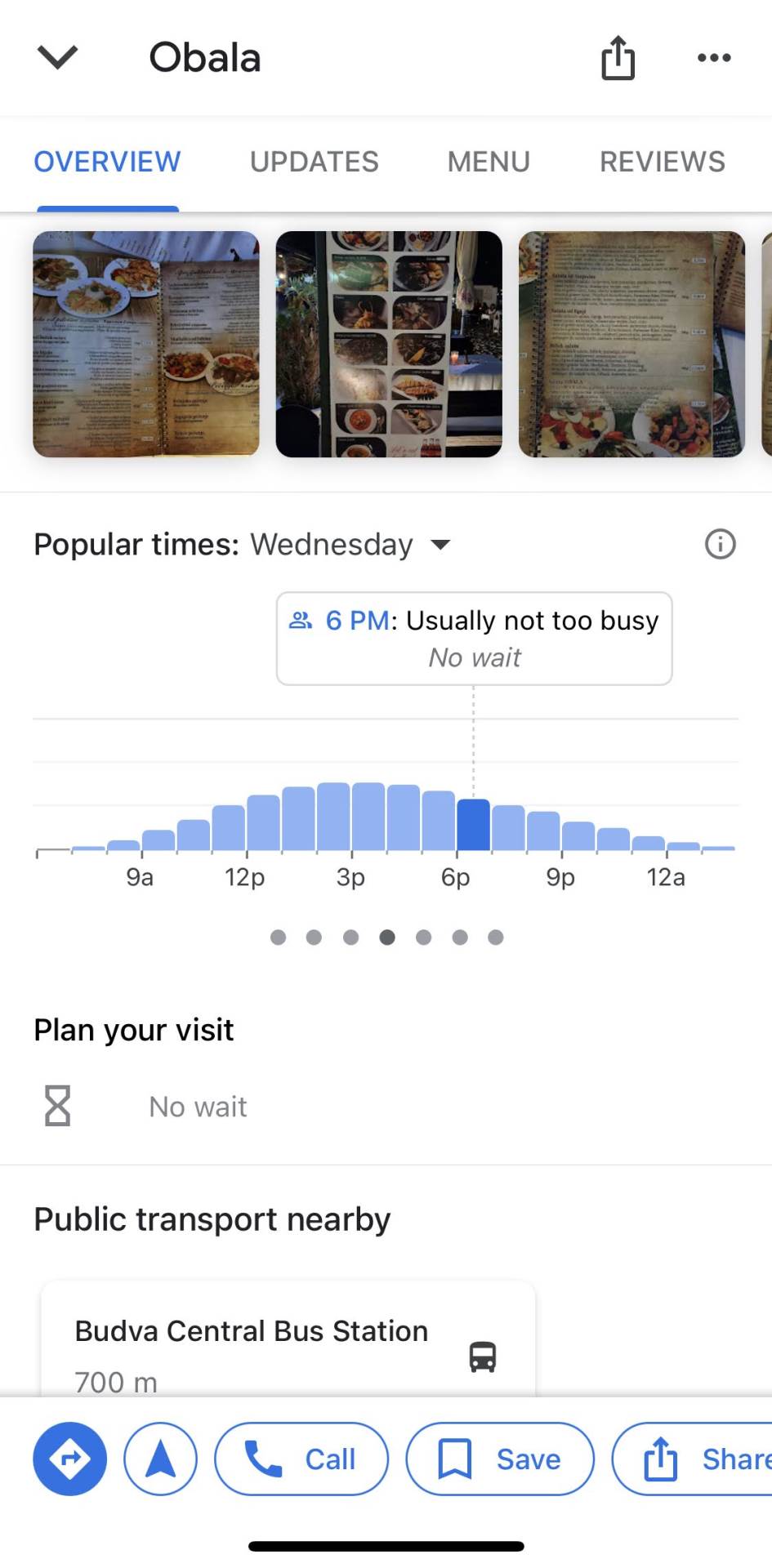Tap the hourglass icon under Plan your visit
Screen dimensions: 772x1568
click(x=56, y=1106)
